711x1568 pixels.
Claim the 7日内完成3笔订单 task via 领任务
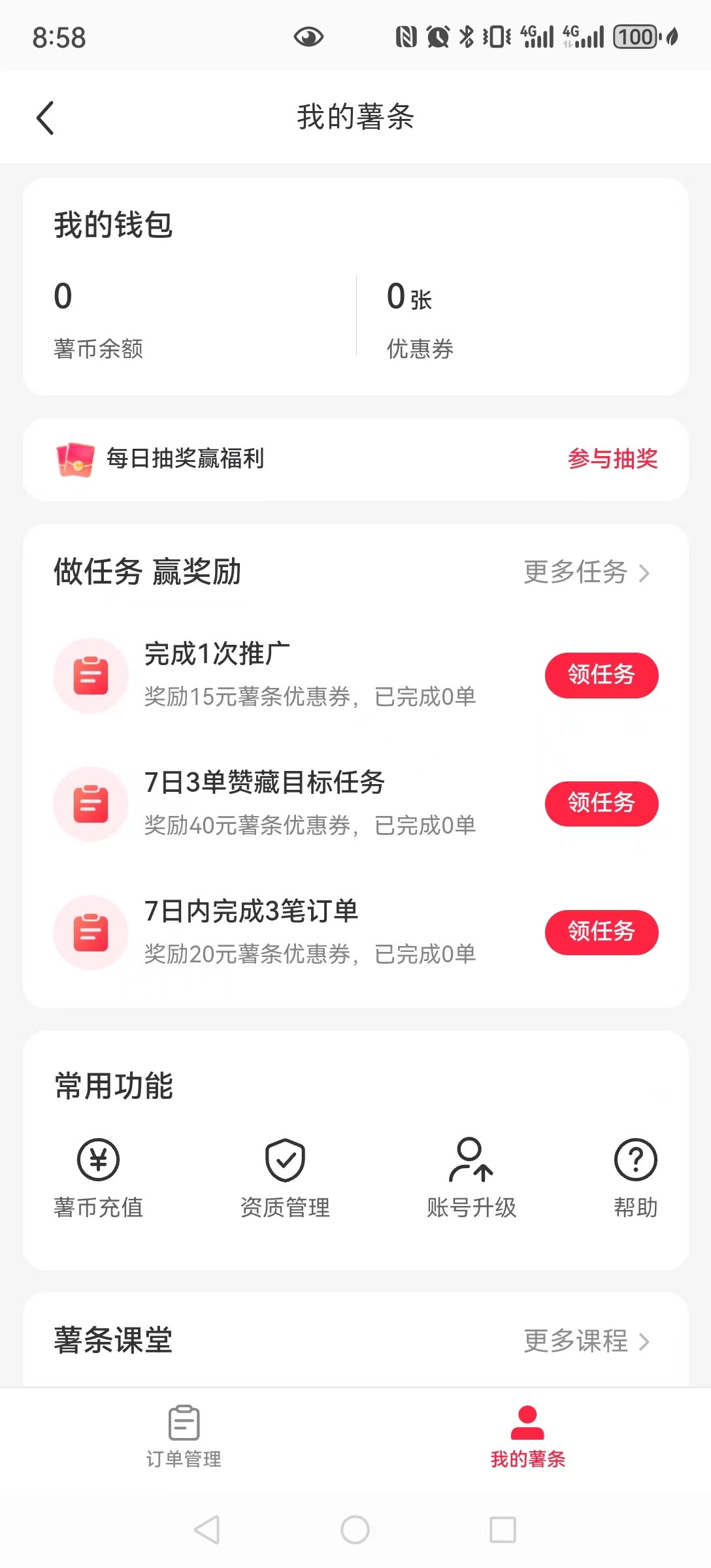click(601, 933)
